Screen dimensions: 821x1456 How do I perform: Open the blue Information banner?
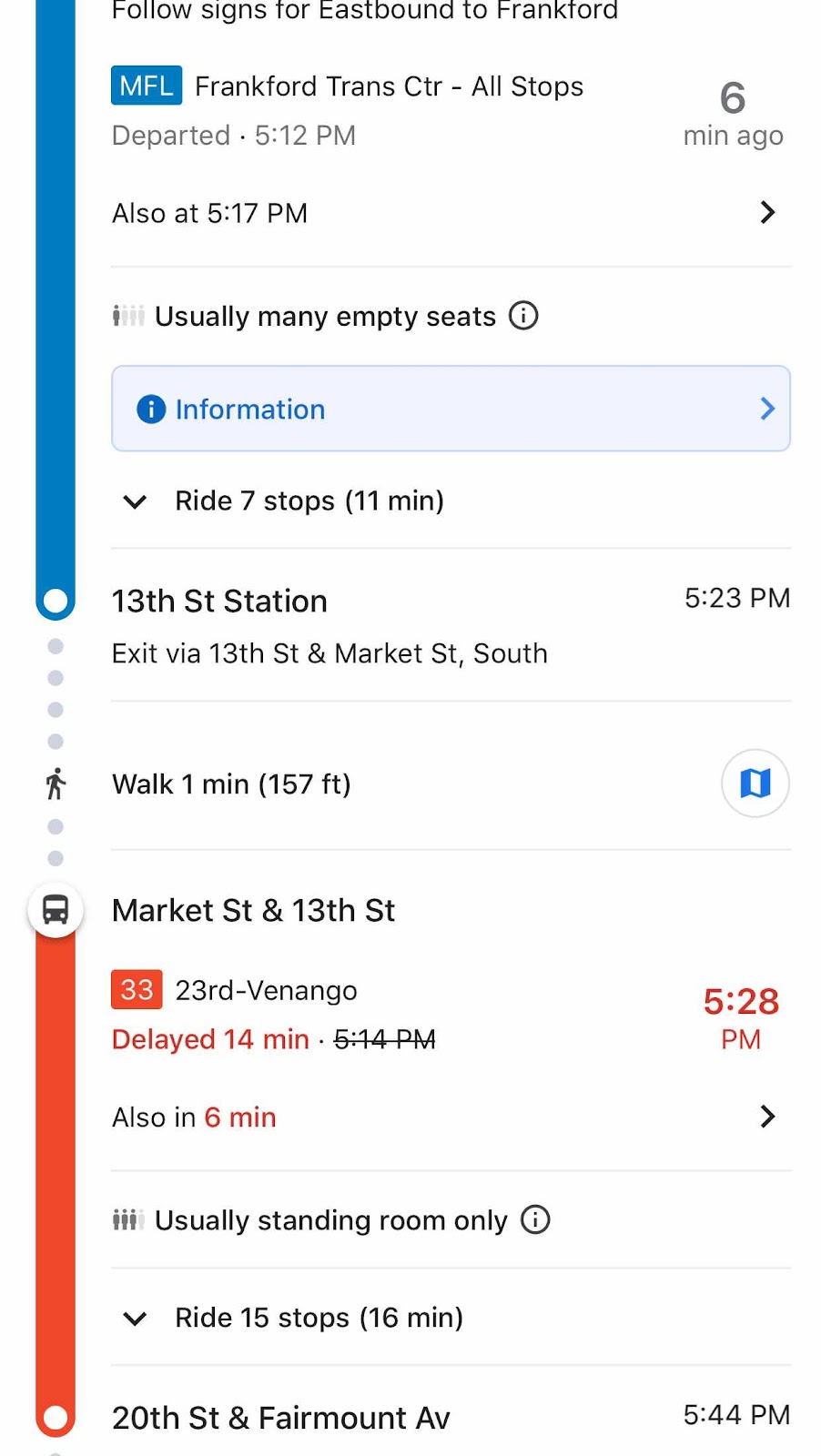pos(451,409)
